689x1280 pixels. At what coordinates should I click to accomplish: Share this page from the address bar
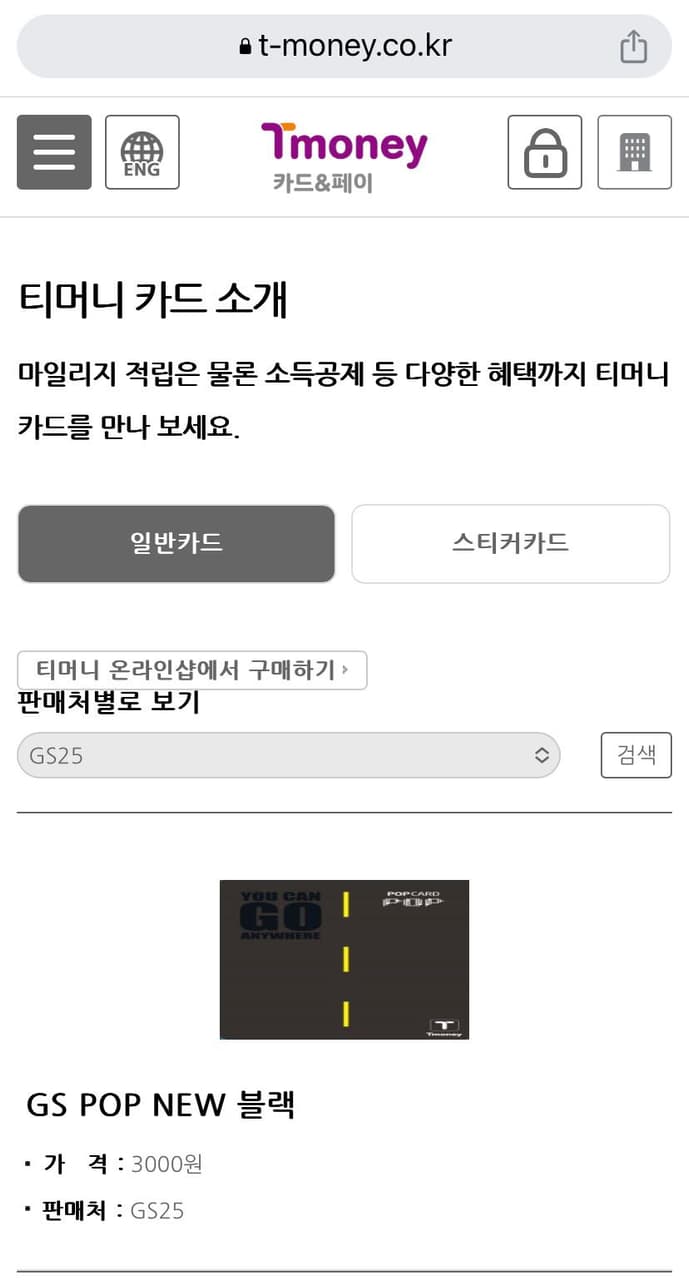[x=634, y=46]
